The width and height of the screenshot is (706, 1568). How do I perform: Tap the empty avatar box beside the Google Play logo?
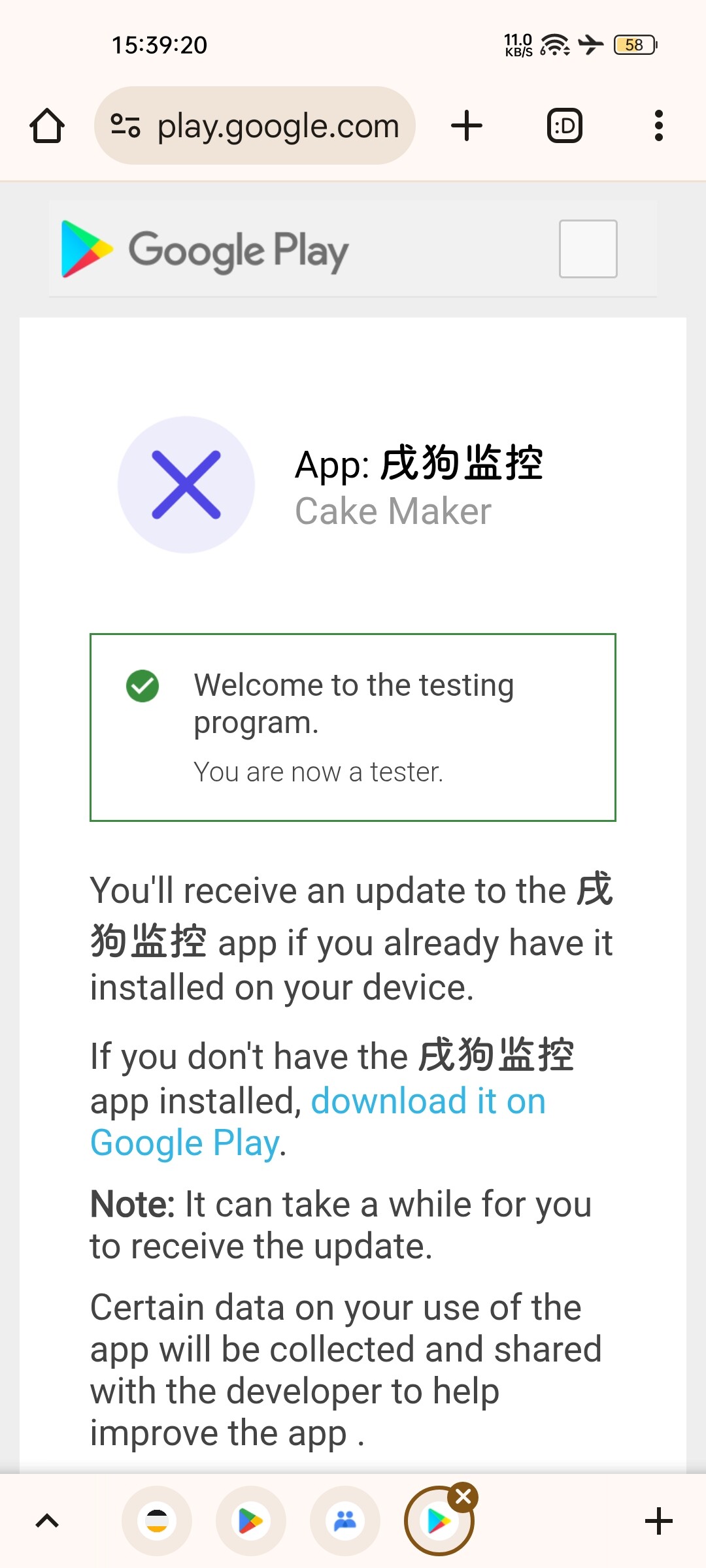click(x=588, y=249)
